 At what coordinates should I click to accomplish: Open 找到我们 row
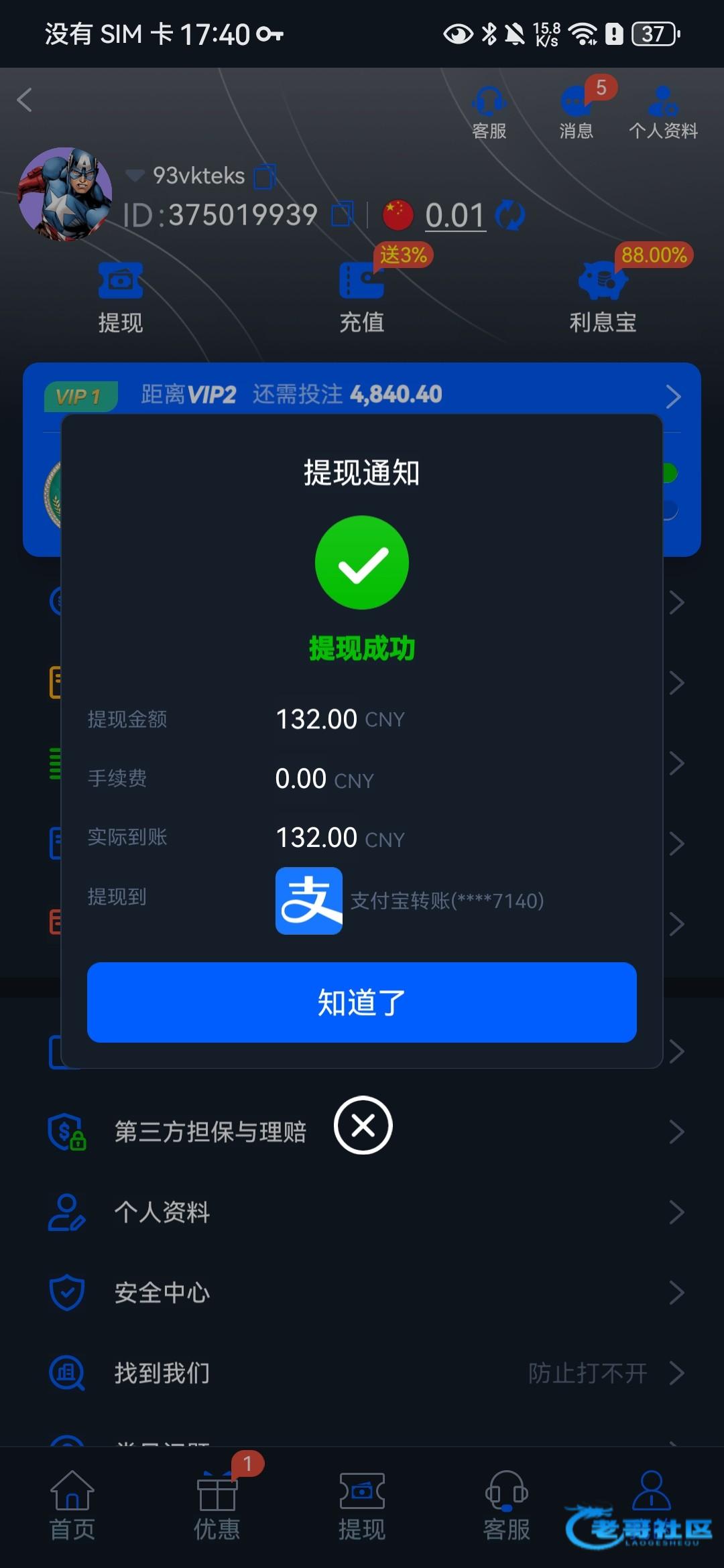(x=362, y=1373)
